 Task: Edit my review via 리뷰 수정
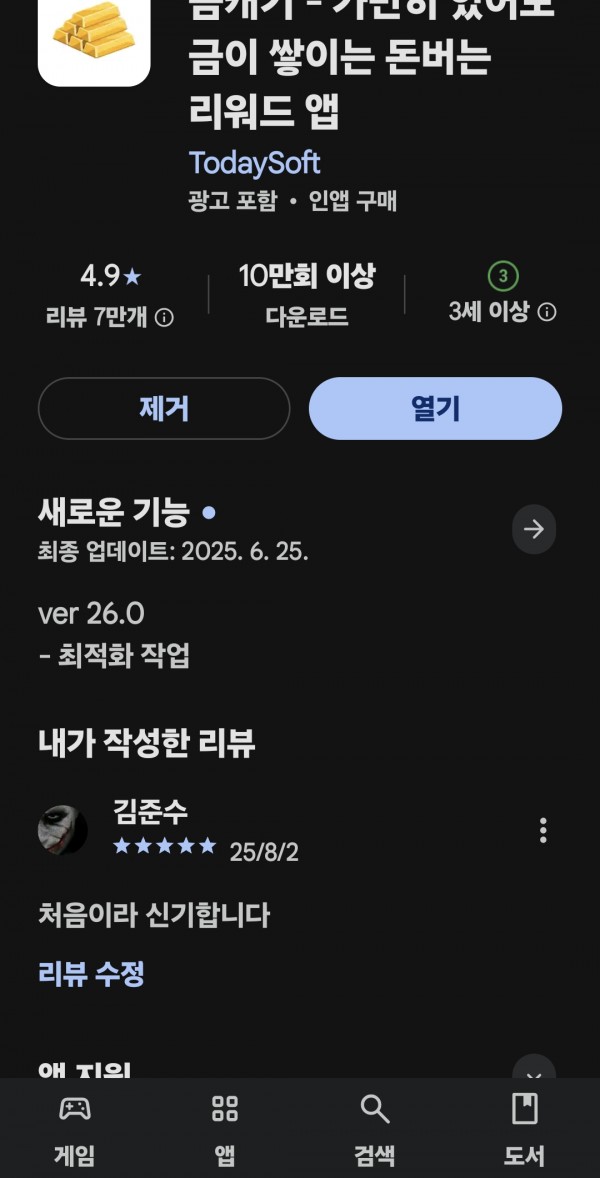[x=91, y=974]
